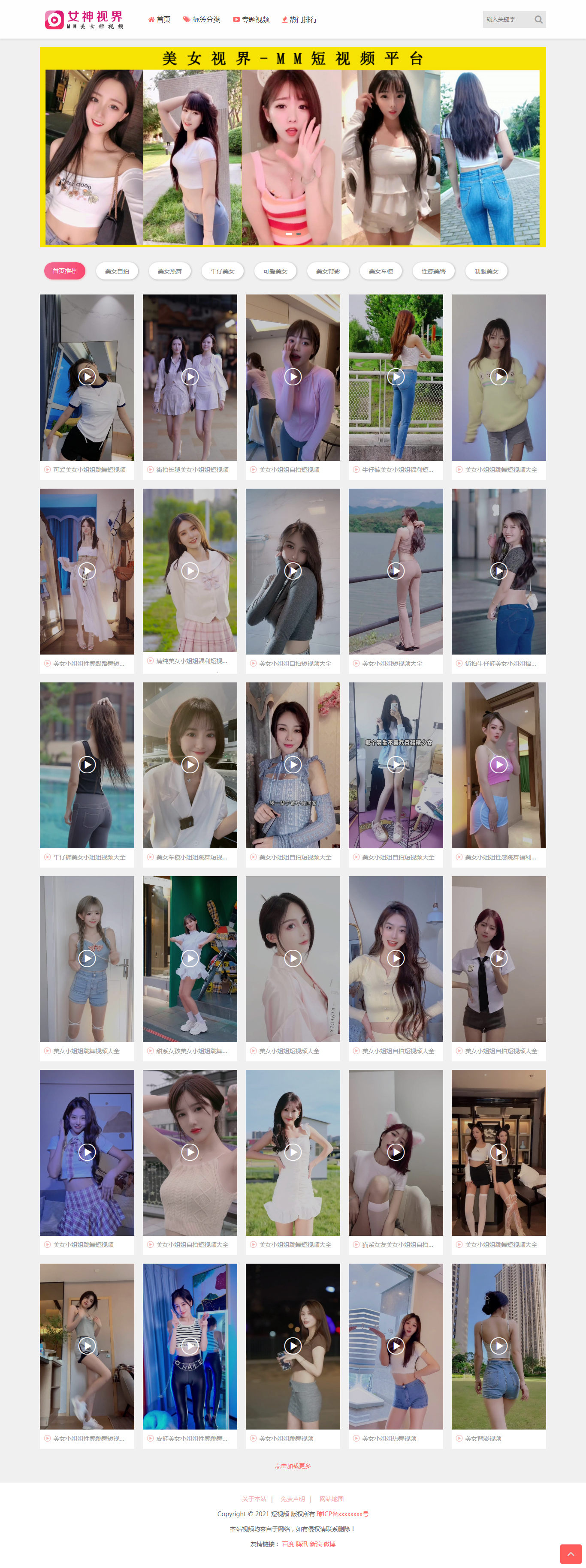Open the 甜系女孩美女小姐姐跳舞 video card
The width and height of the screenshot is (586, 1568).
[190, 958]
